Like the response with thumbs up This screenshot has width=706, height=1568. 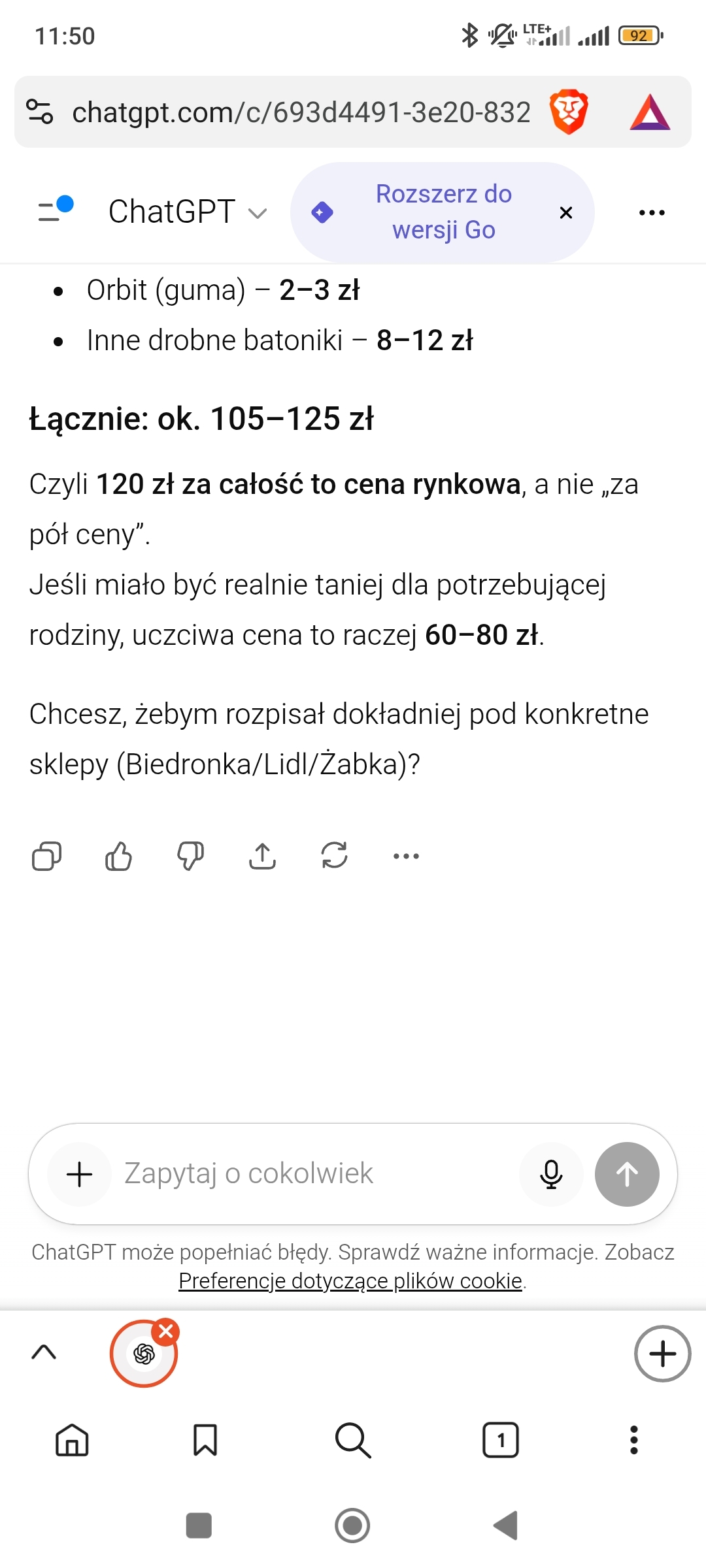pyautogui.click(x=118, y=856)
